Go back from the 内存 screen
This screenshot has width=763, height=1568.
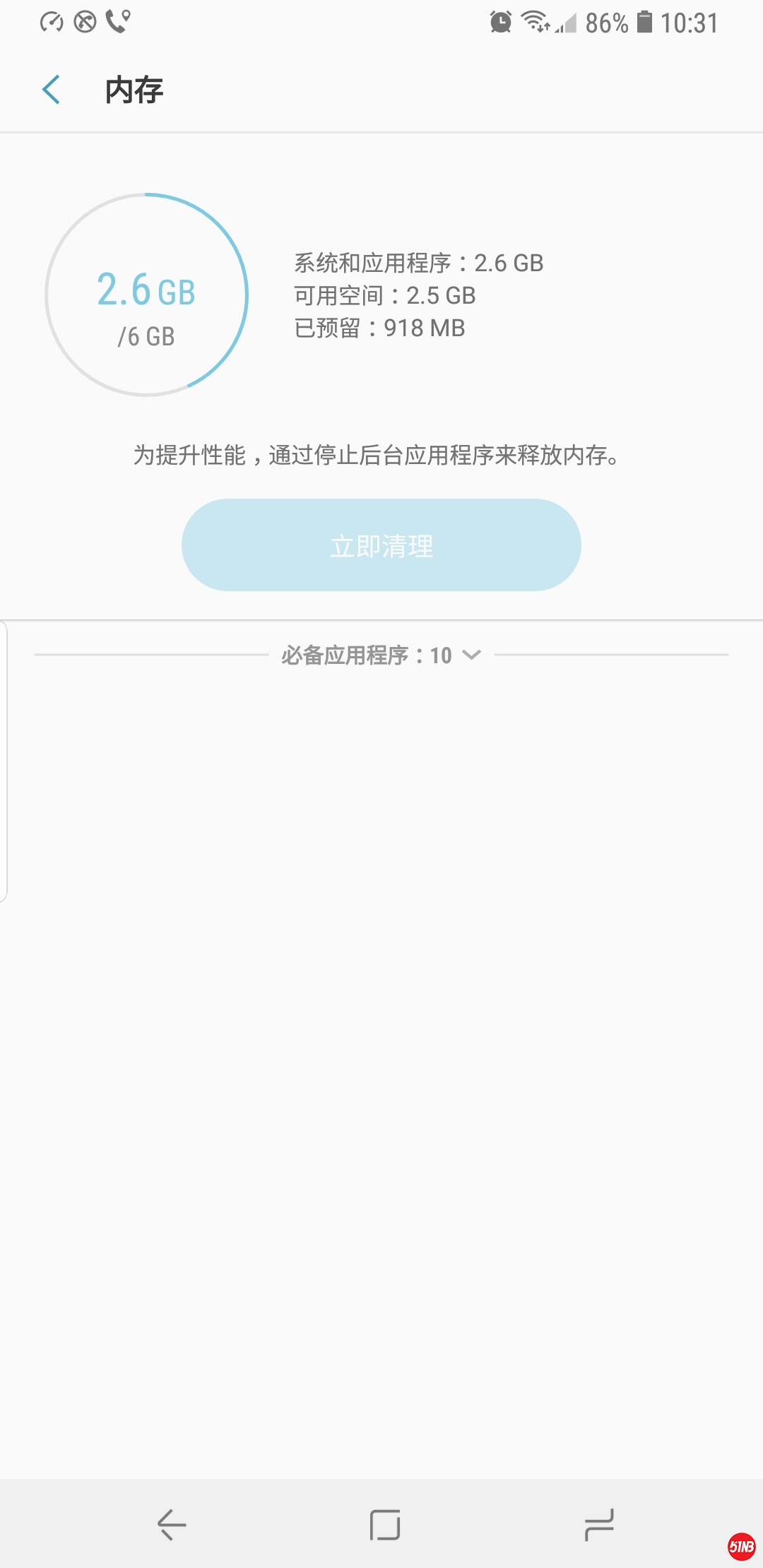coord(52,90)
